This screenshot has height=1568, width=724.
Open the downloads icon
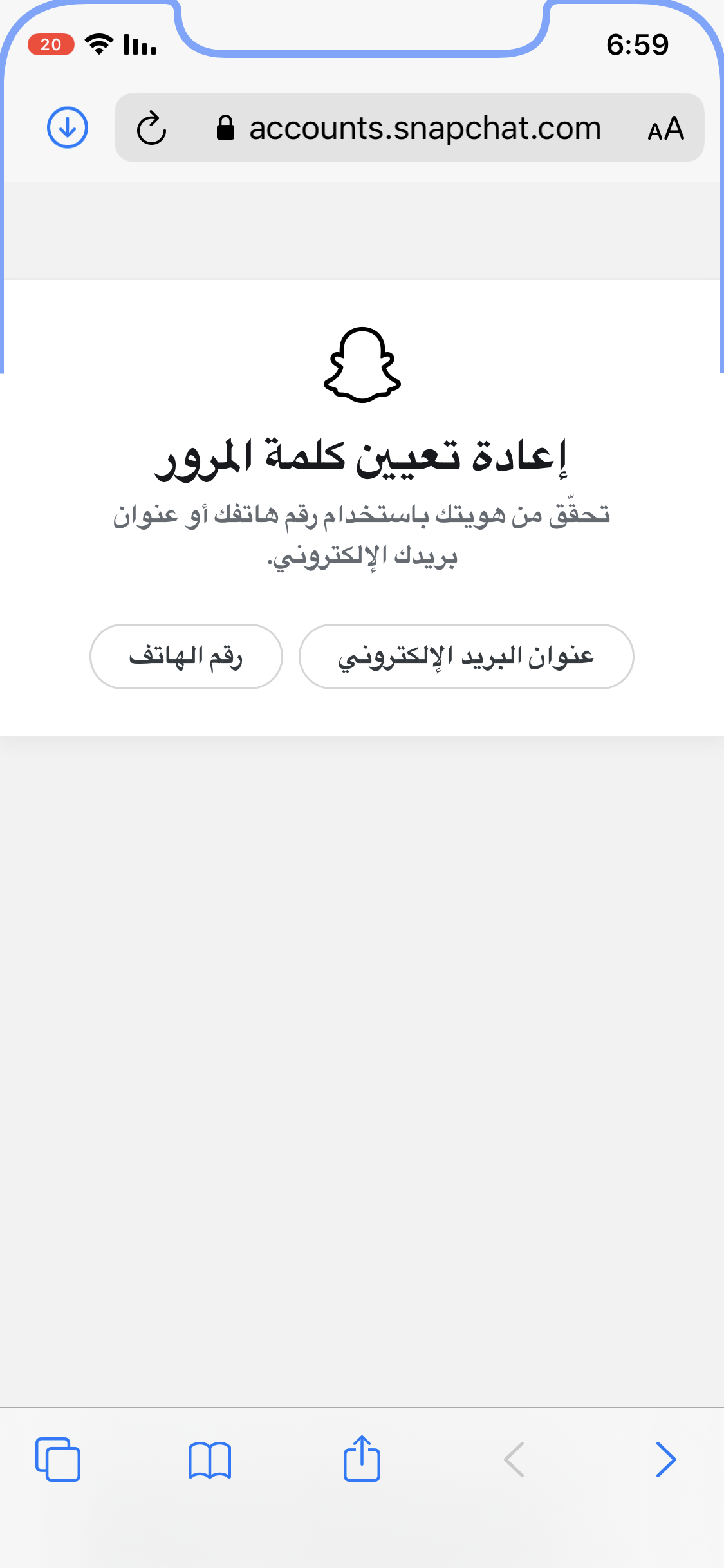pos(68,127)
